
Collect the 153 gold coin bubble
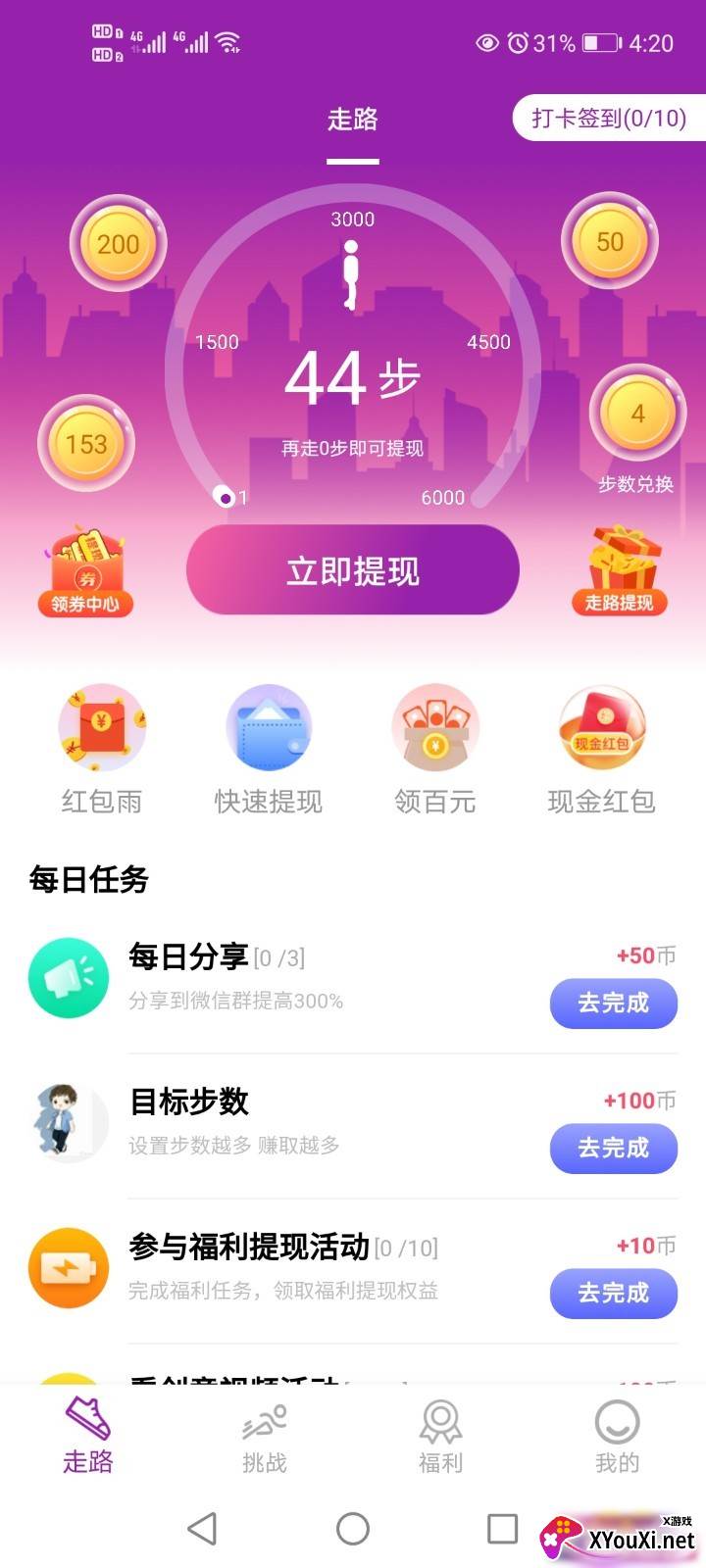[86, 444]
